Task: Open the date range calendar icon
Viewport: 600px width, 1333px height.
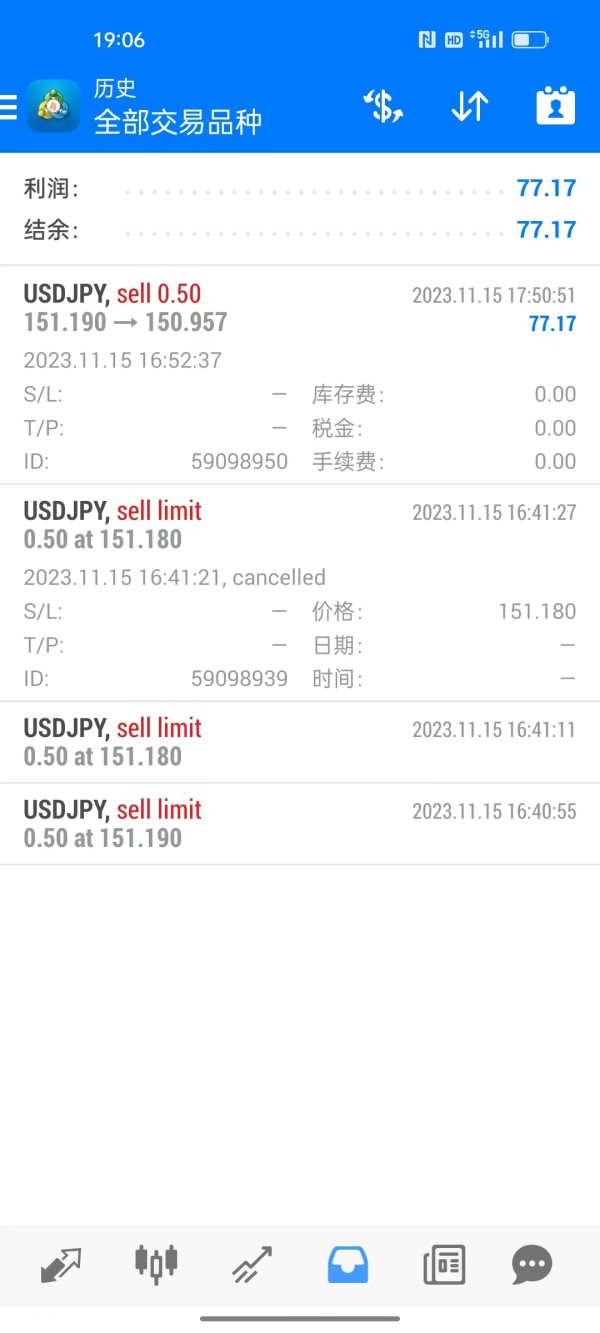Action: point(555,106)
